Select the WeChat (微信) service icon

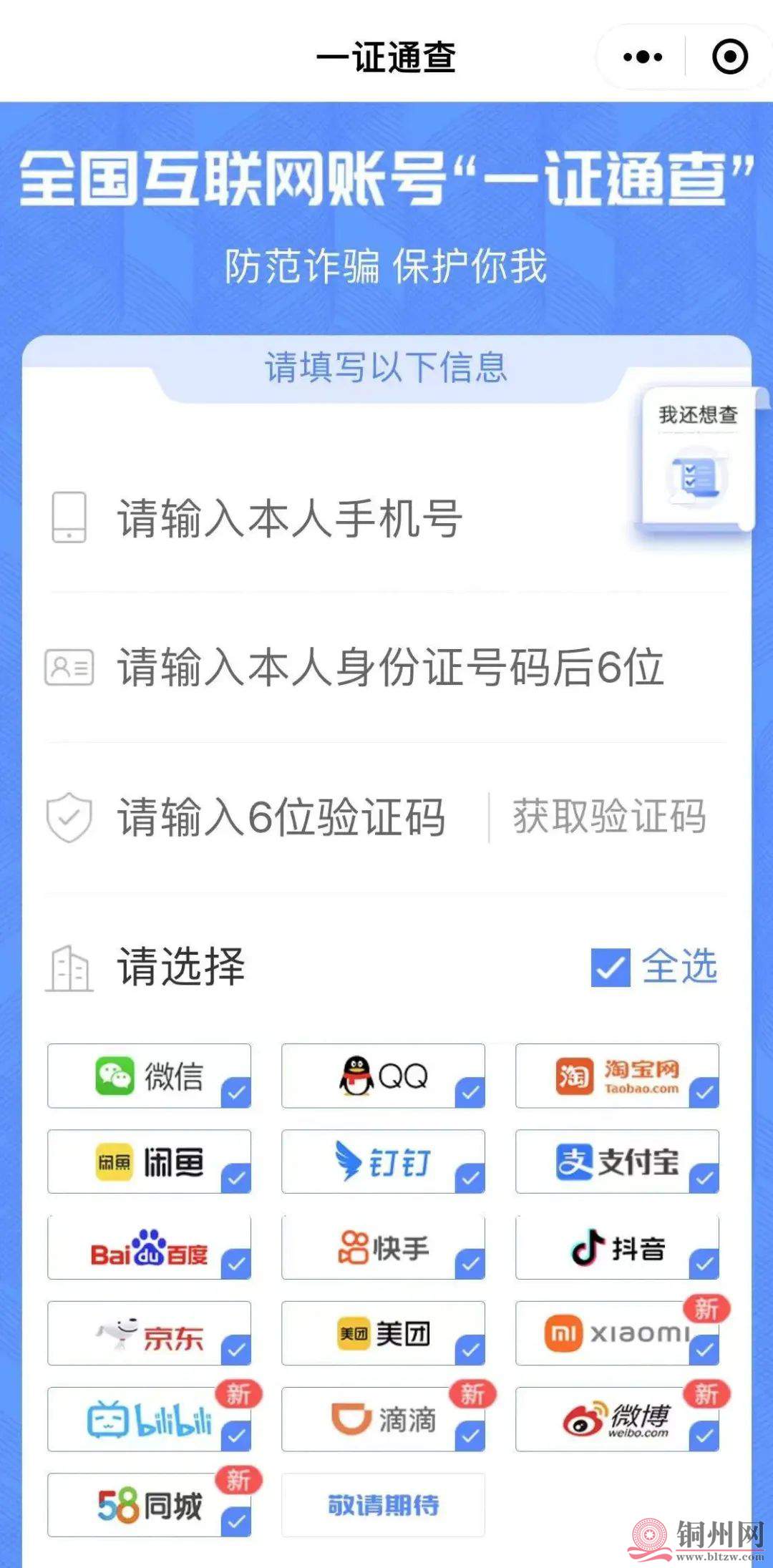tap(148, 1076)
